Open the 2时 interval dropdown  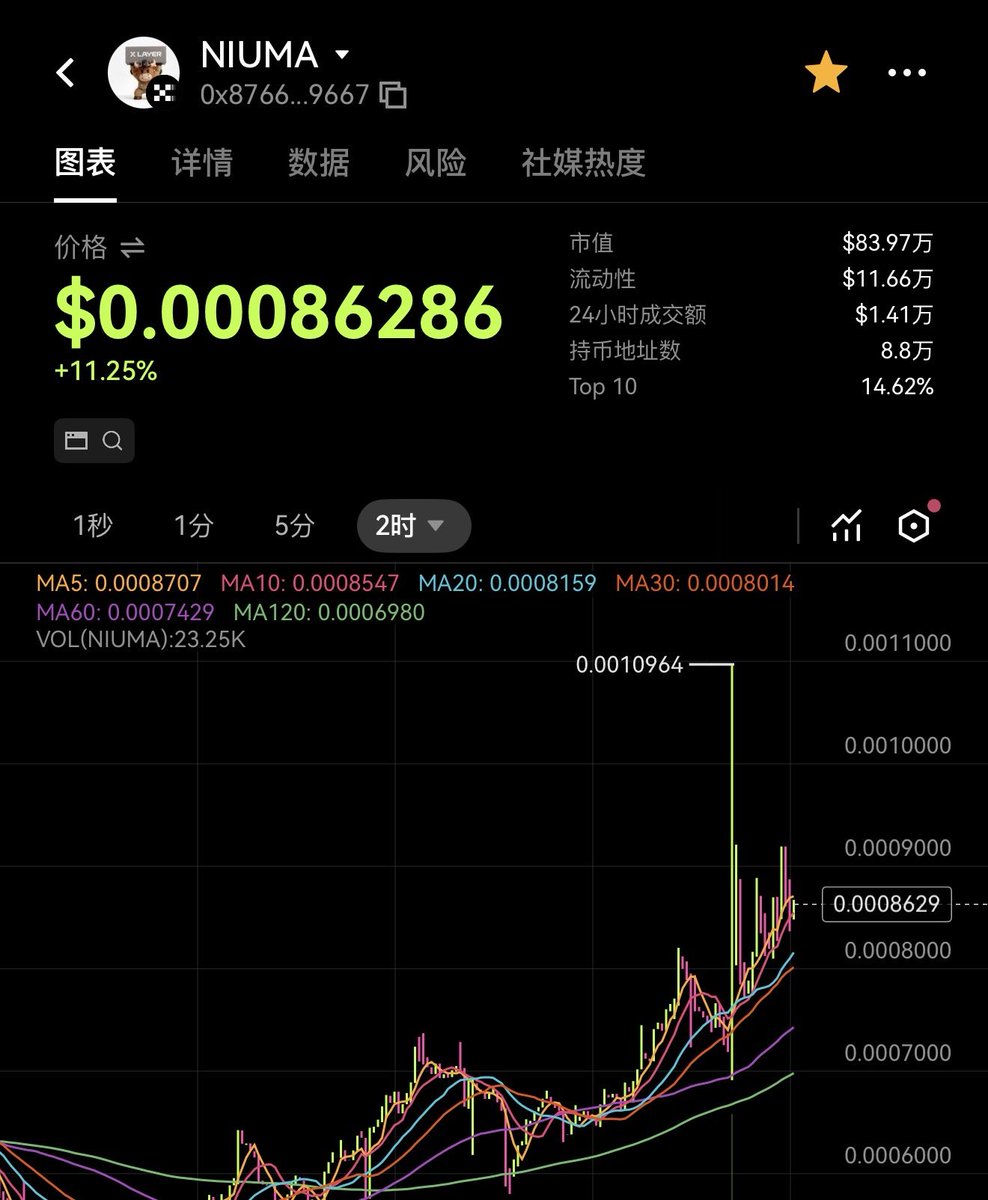[x=413, y=526]
